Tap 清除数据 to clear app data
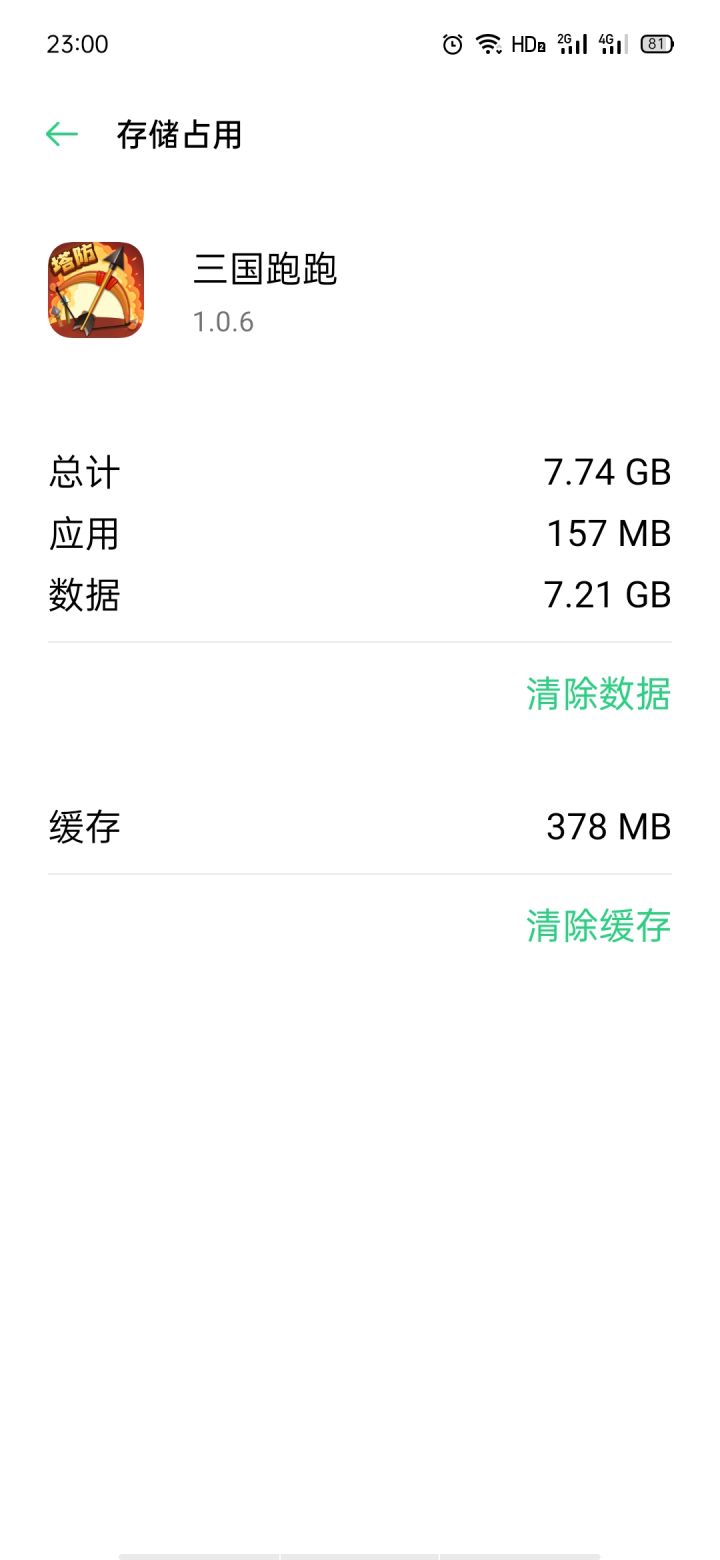 [598, 694]
